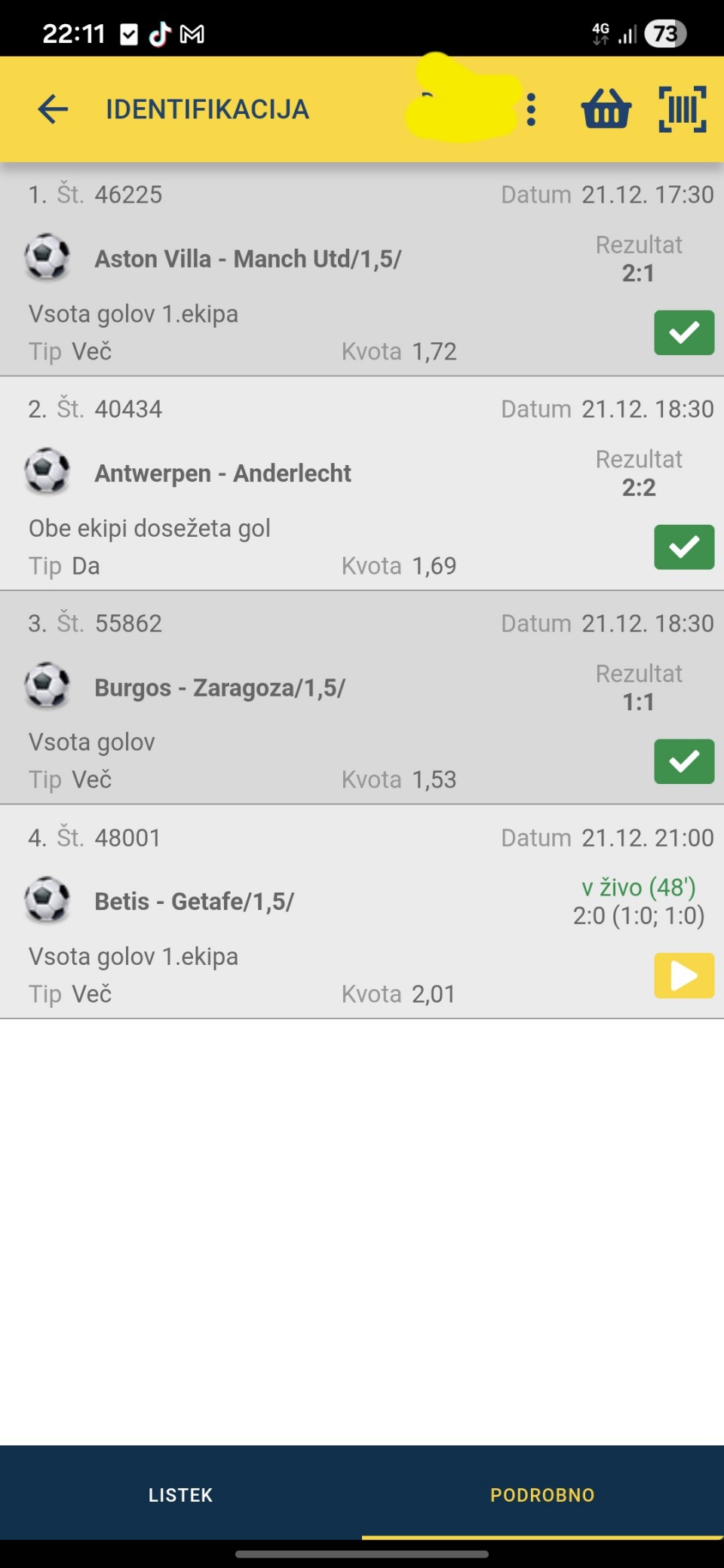The width and height of the screenshot is (724, 1568).
Task: Go back using the arrow icon
Action: tap(53, 109)
